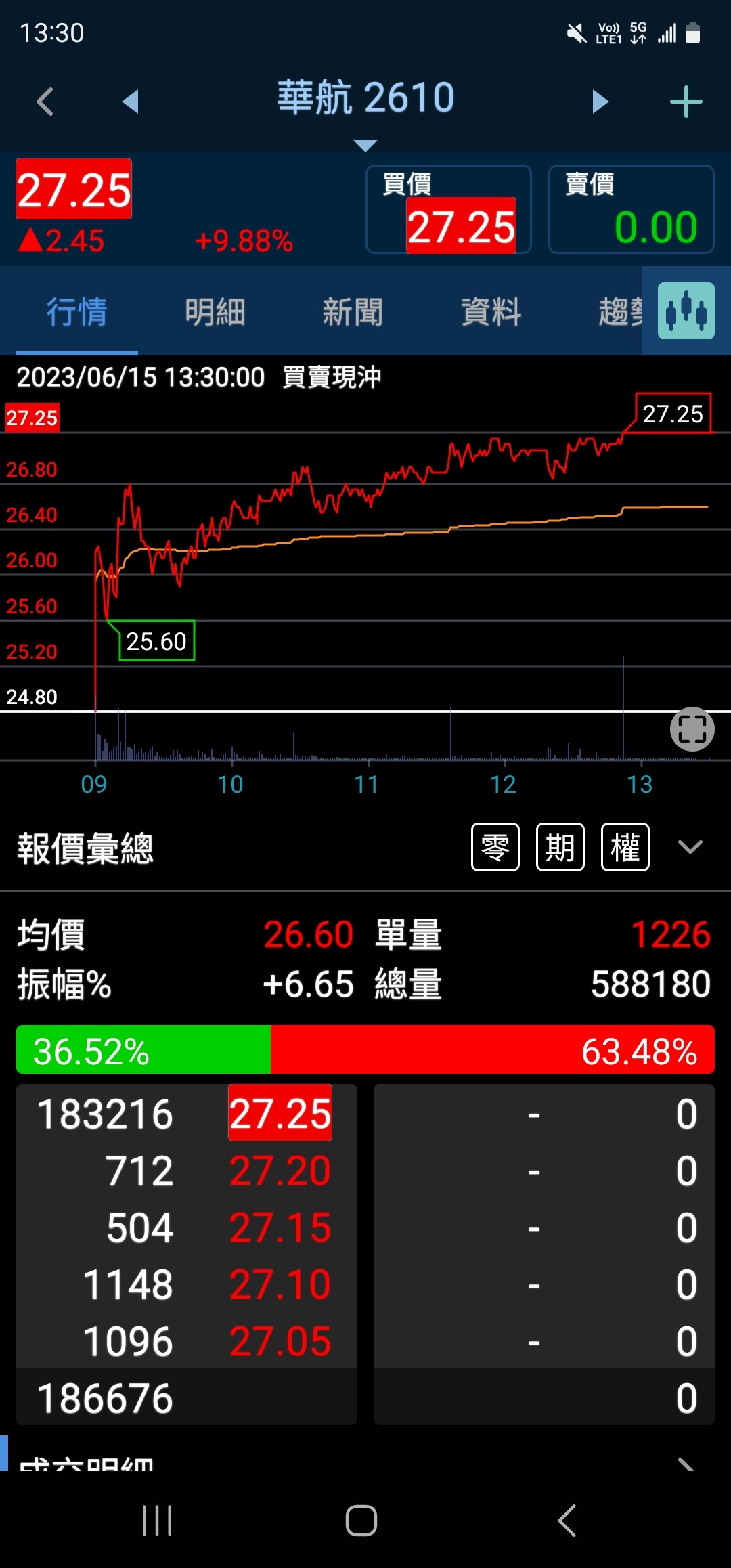Switch to the 明細 tab
731x1568 pixels.
215,311
